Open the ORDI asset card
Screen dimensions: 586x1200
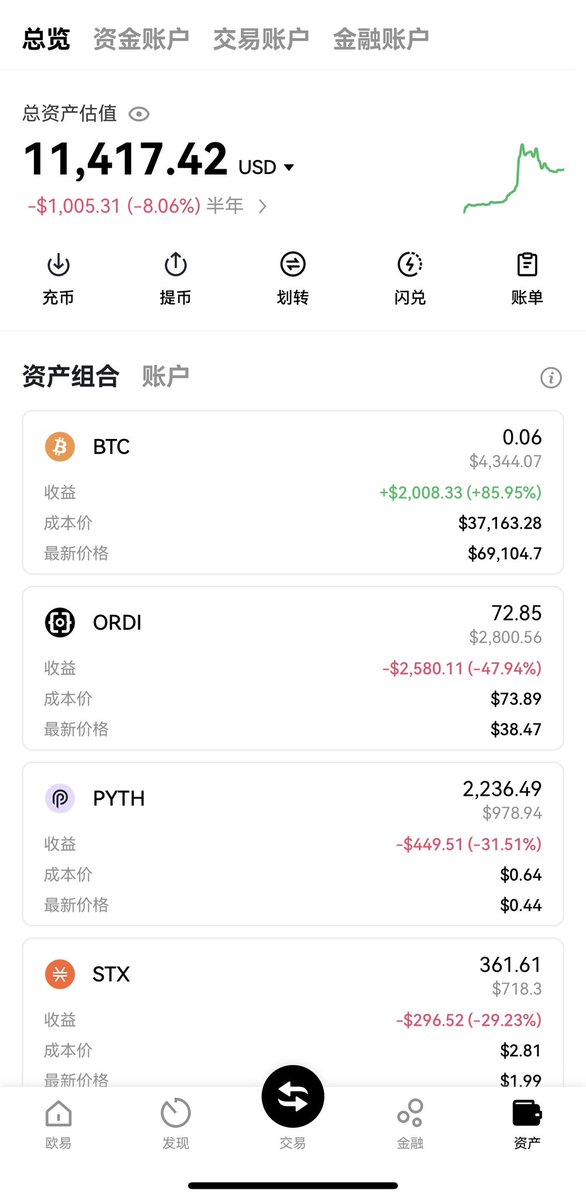coord(293,668)
